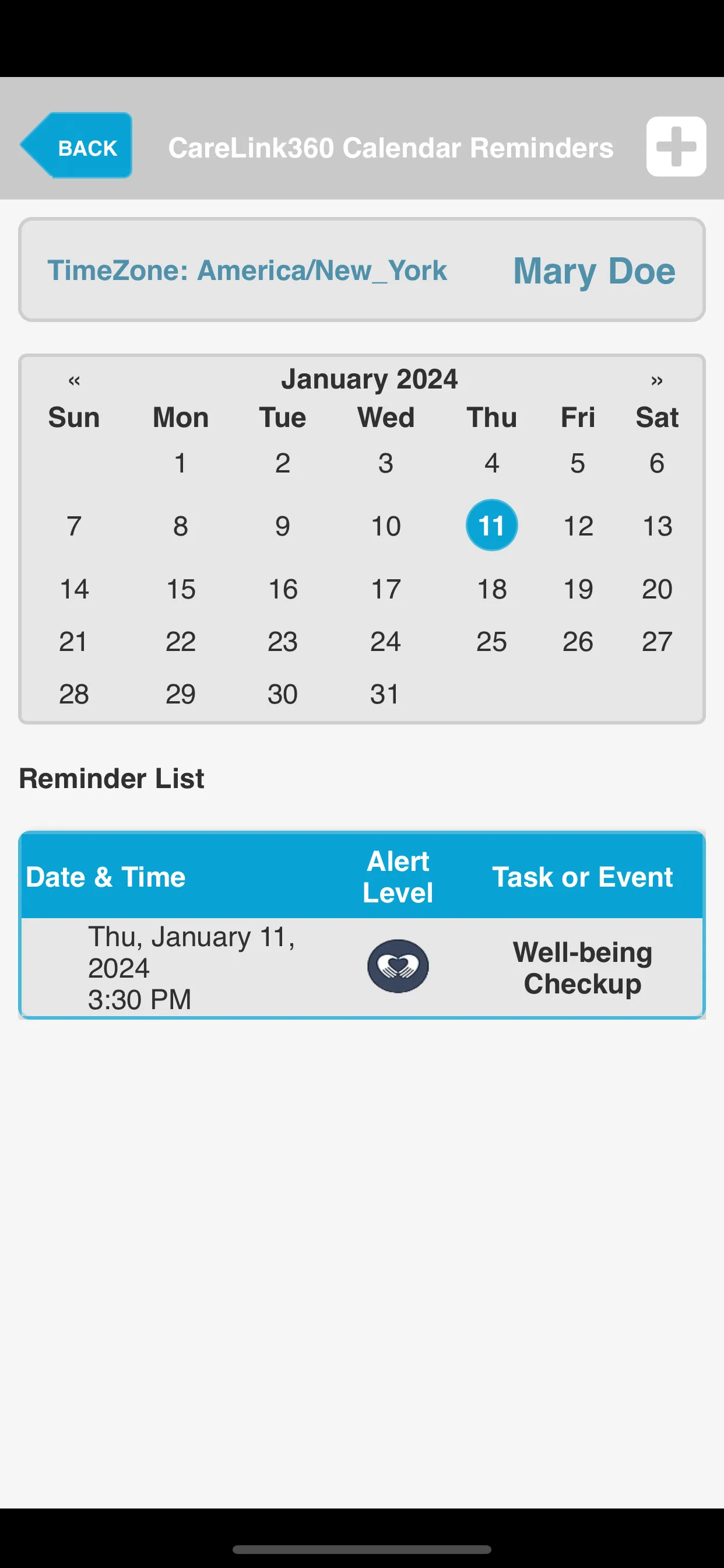Screen dimensions: 724x1568
Task: Click the TimeZone: America/New_York label
Action: [x=247, y=270]
